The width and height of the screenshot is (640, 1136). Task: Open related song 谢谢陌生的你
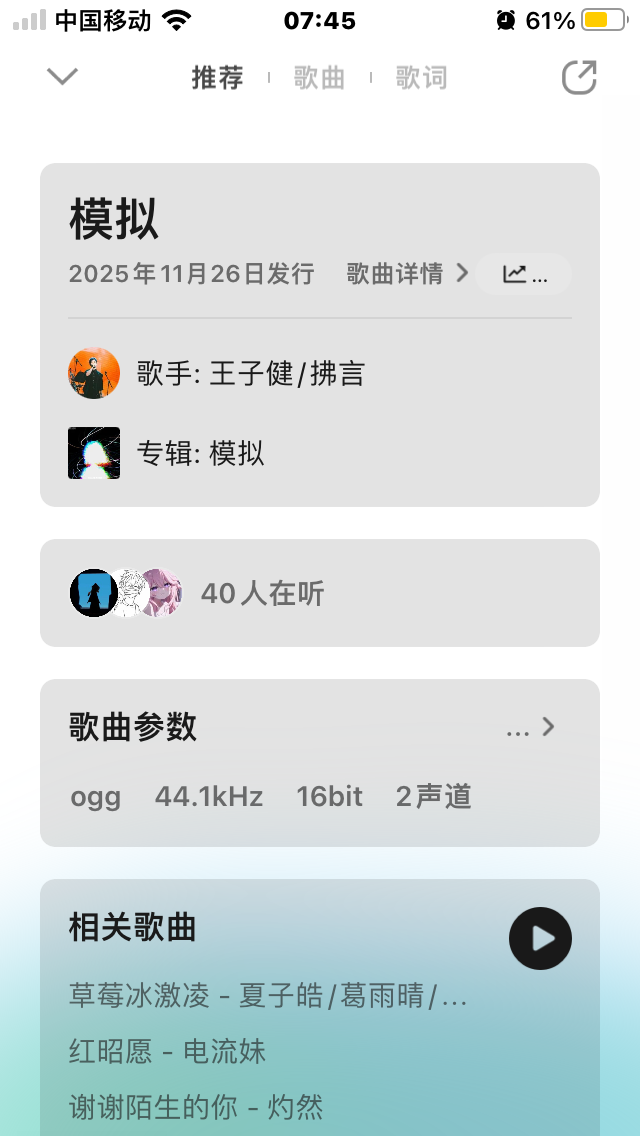click(x=196, y=1108)
